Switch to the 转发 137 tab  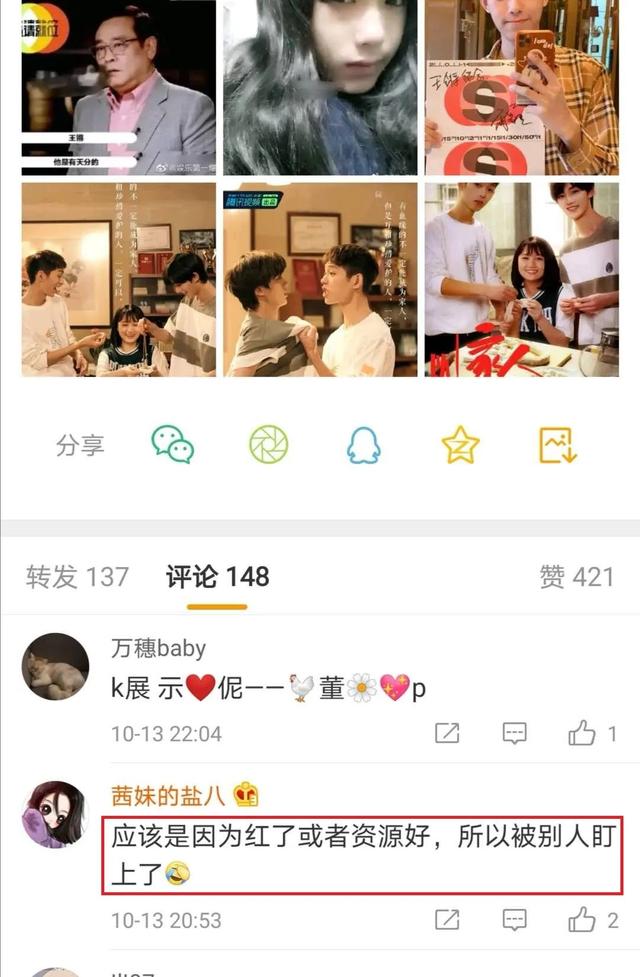[77, 577]
